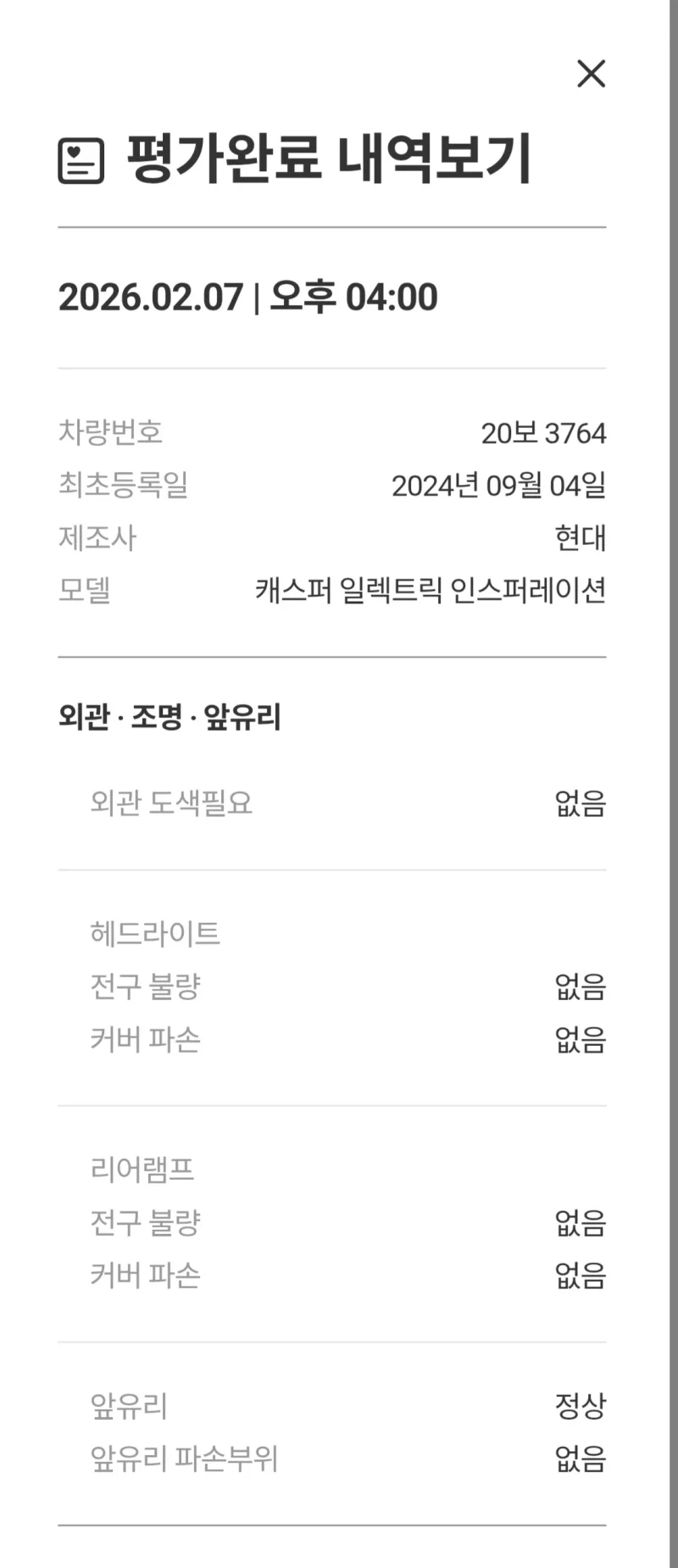
Task: Close the 평가완료 내역보기 panel
Action: click(591, 74)
